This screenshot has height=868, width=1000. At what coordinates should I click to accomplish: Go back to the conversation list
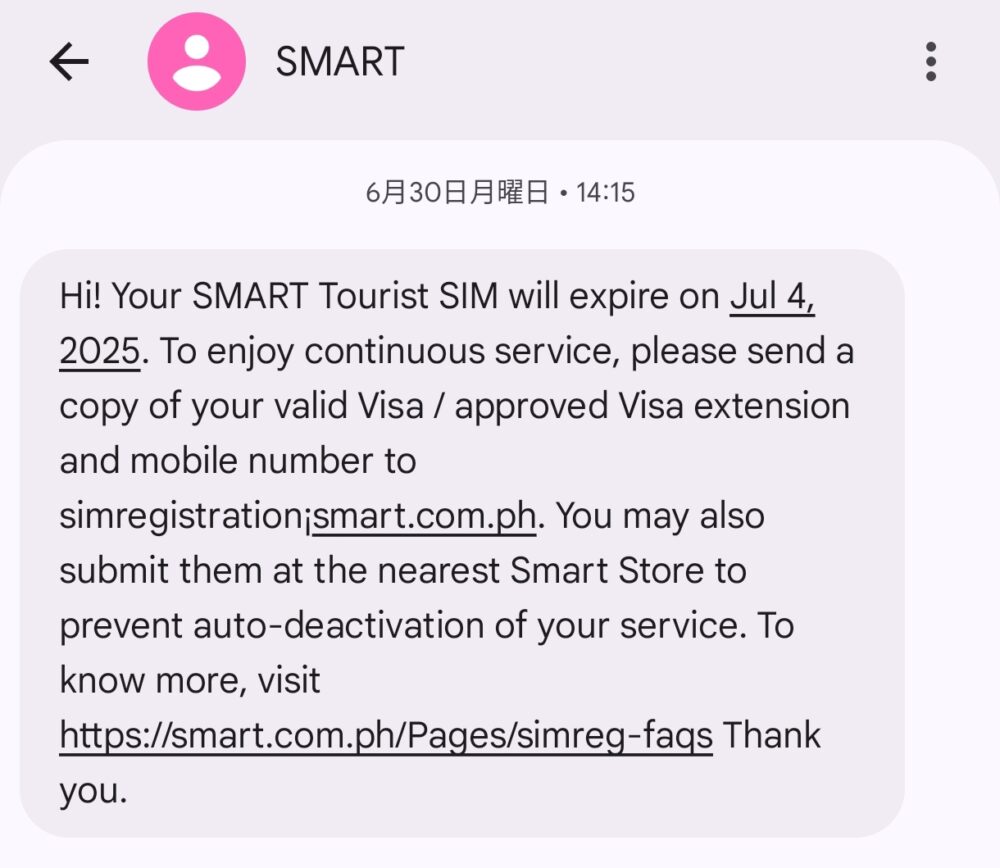coord(69,62)
